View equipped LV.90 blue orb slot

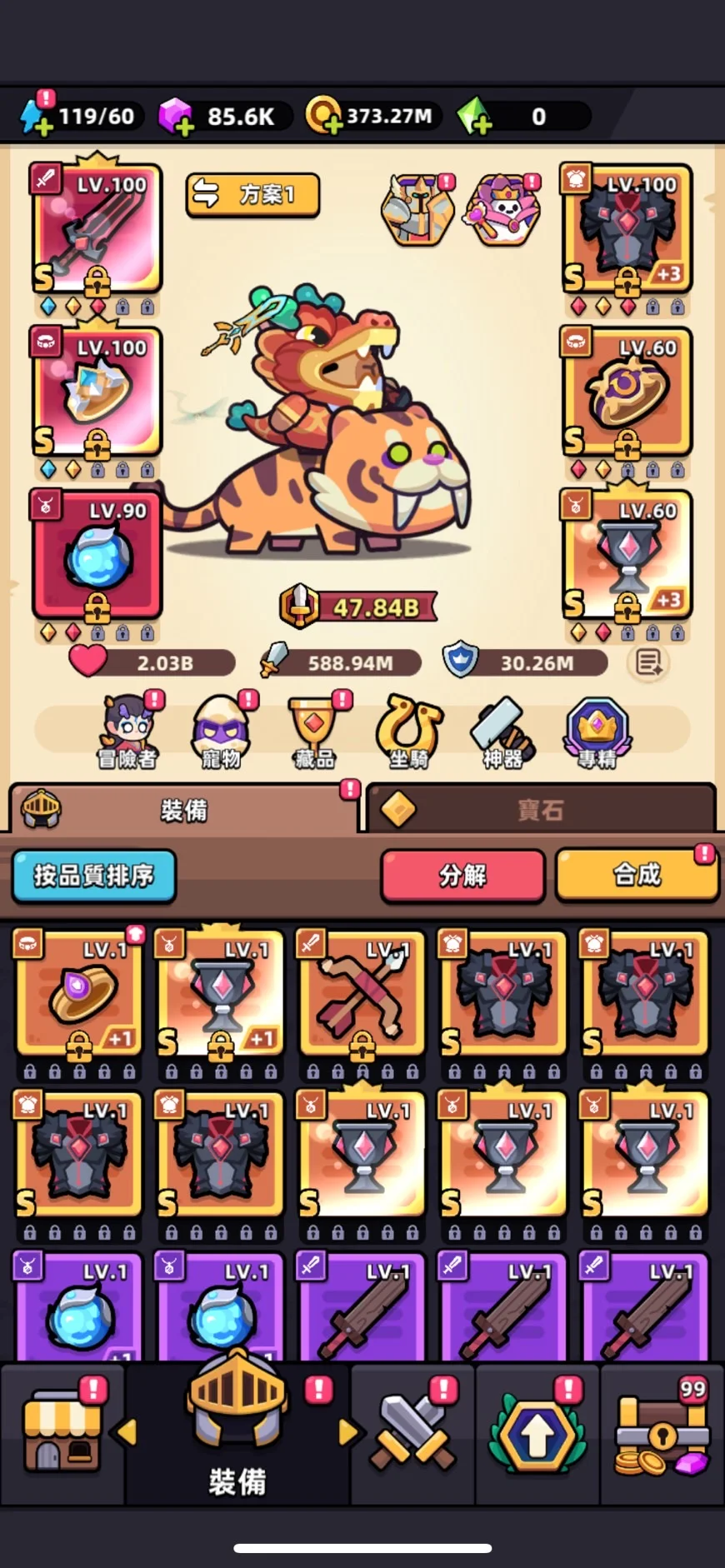[x=97, y=555]
